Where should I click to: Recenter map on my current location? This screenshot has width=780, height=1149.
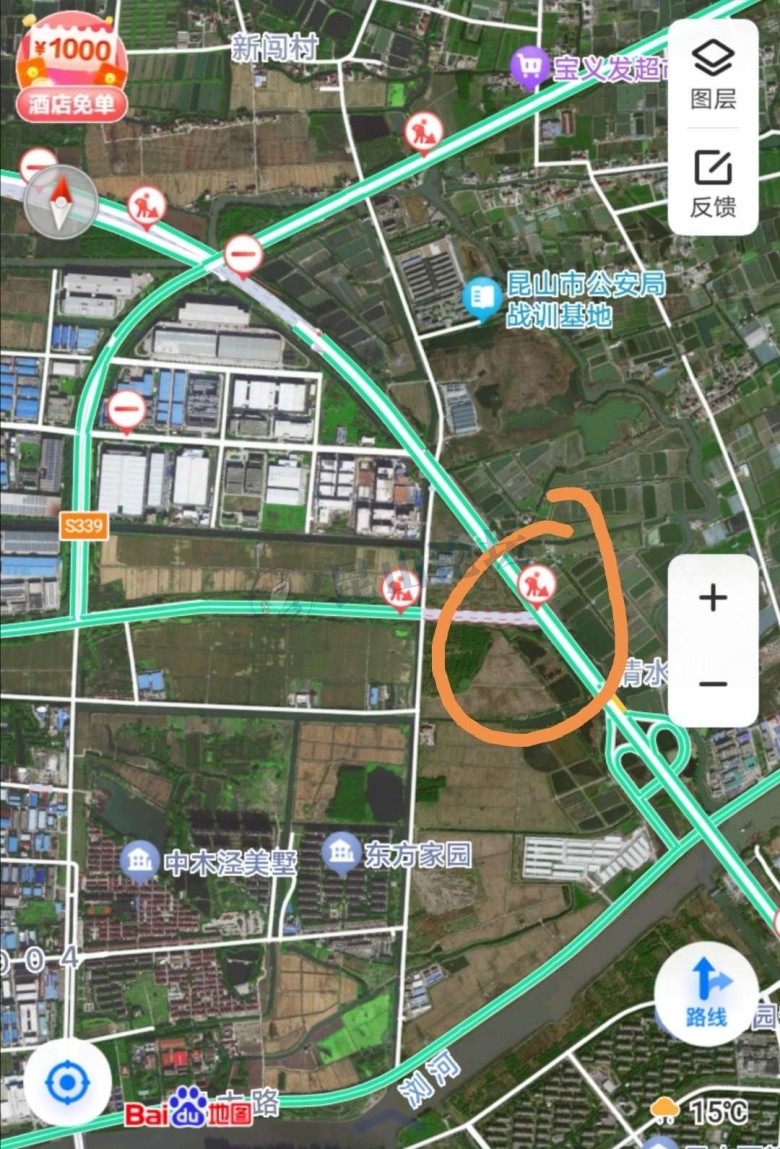pos(68,1081)
